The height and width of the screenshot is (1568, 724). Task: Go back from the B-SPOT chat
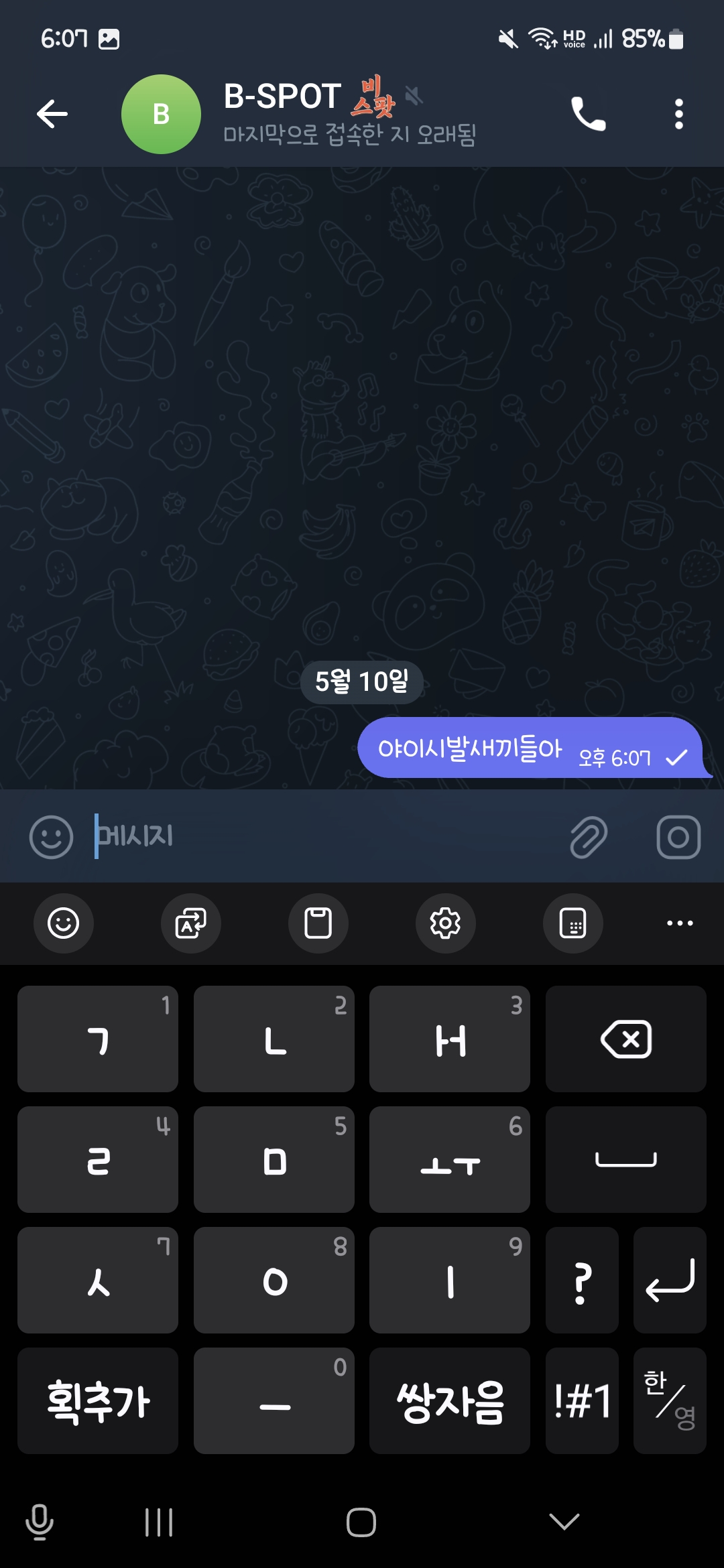tap(52, 114)
